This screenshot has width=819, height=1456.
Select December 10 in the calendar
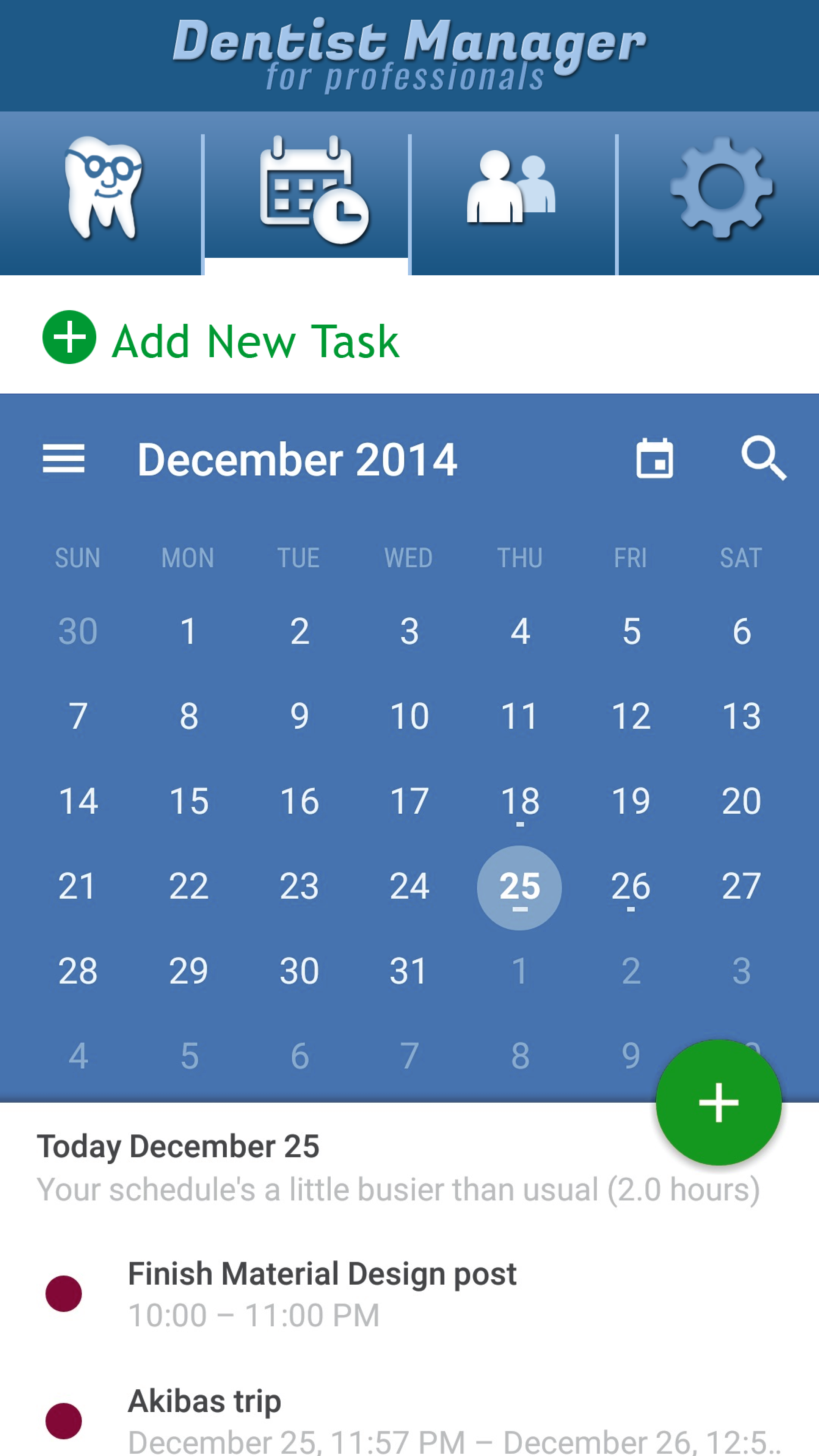click(x=409, y=716)
